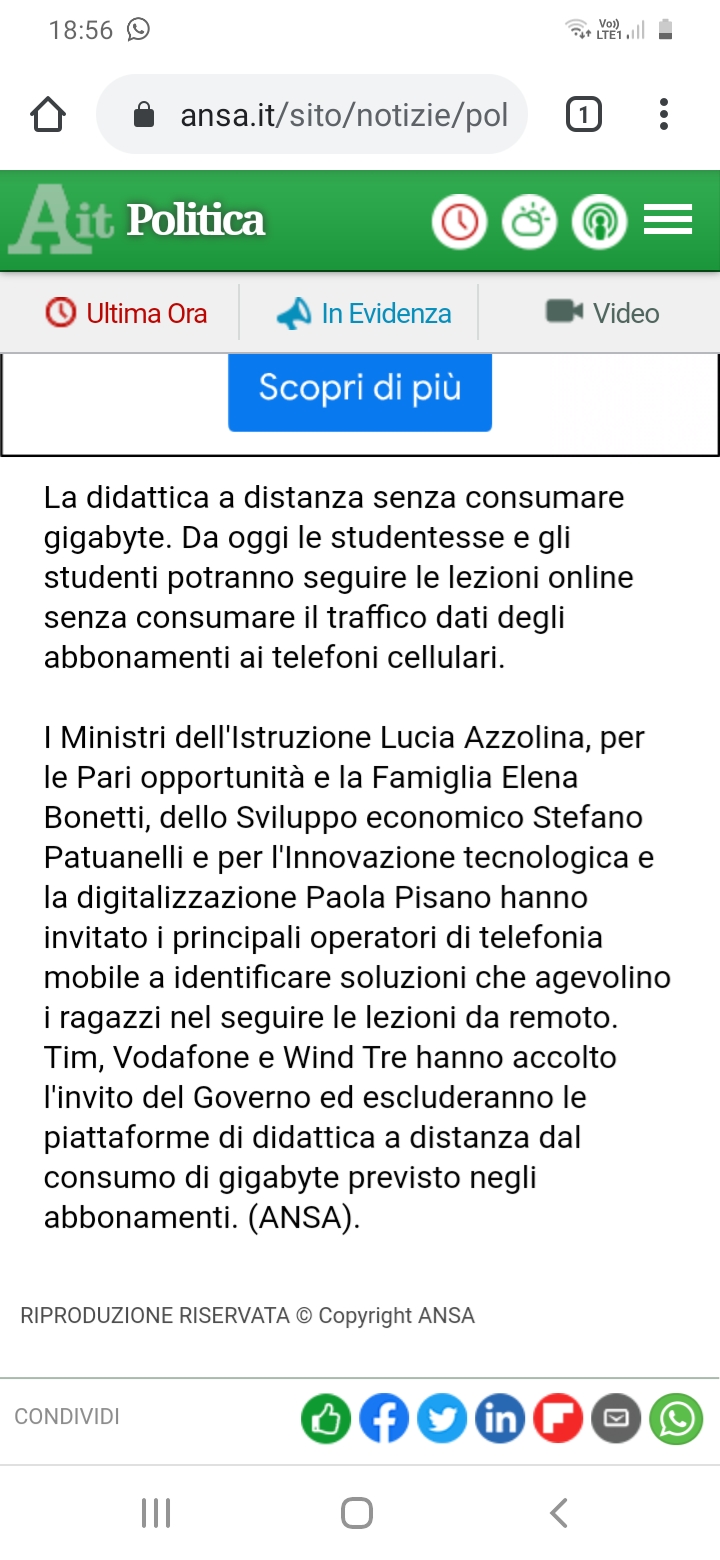Open the browser tab switcher
The image size is (720, 1560).
click(x=584, y=115)
